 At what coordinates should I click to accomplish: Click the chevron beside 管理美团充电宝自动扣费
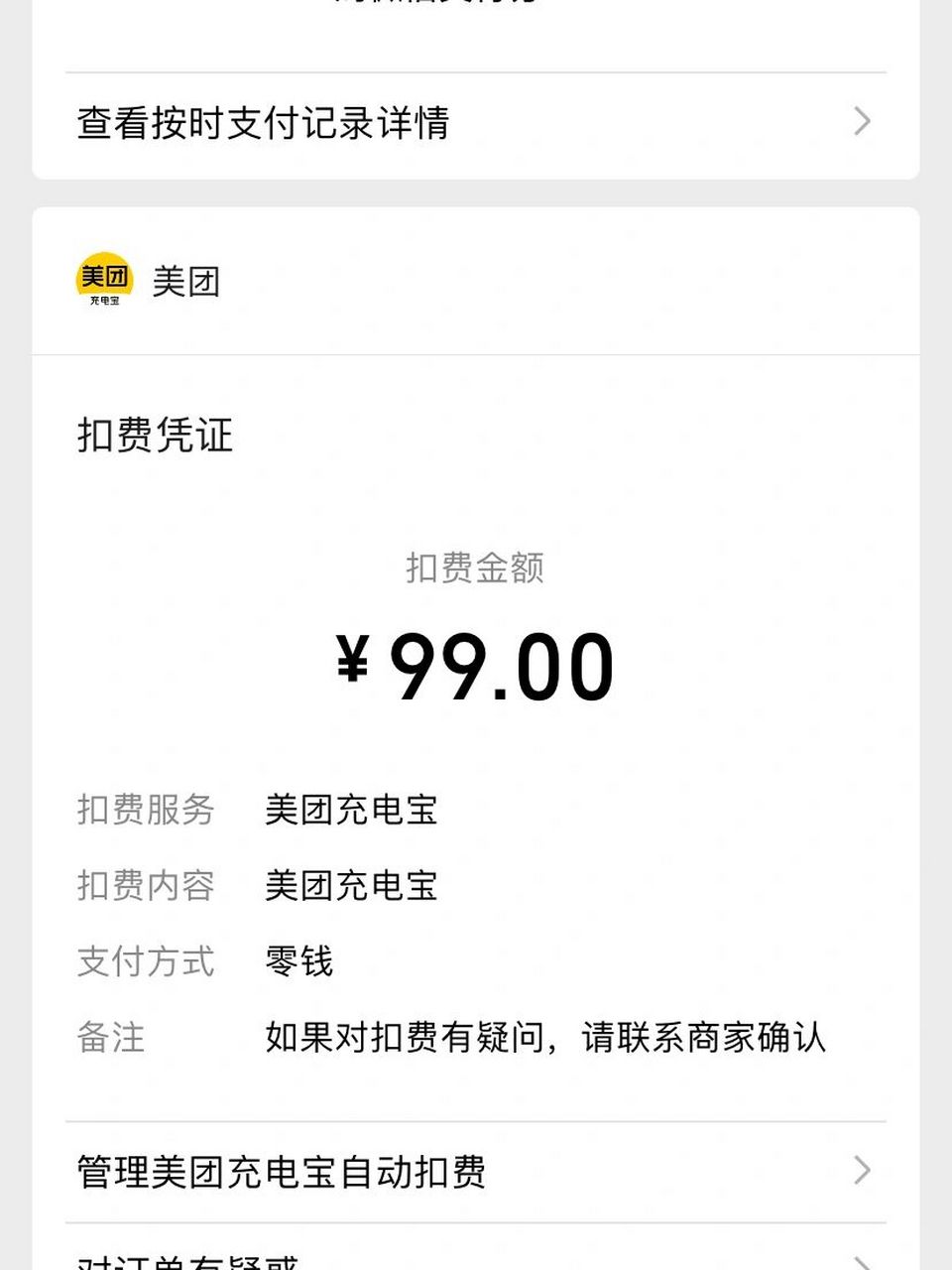coord(862,1172)
